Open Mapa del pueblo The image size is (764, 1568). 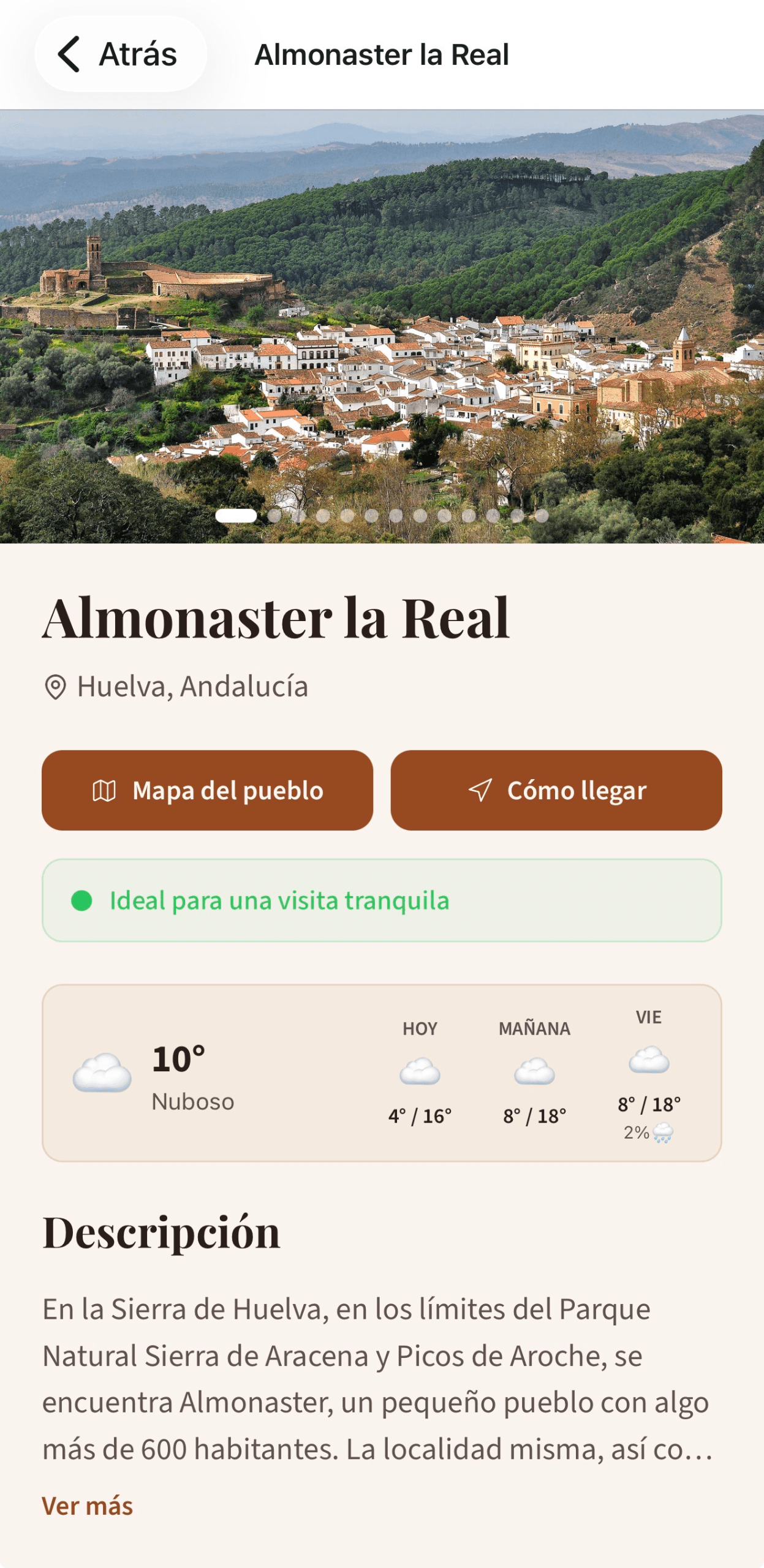click(x=207, y=790)
